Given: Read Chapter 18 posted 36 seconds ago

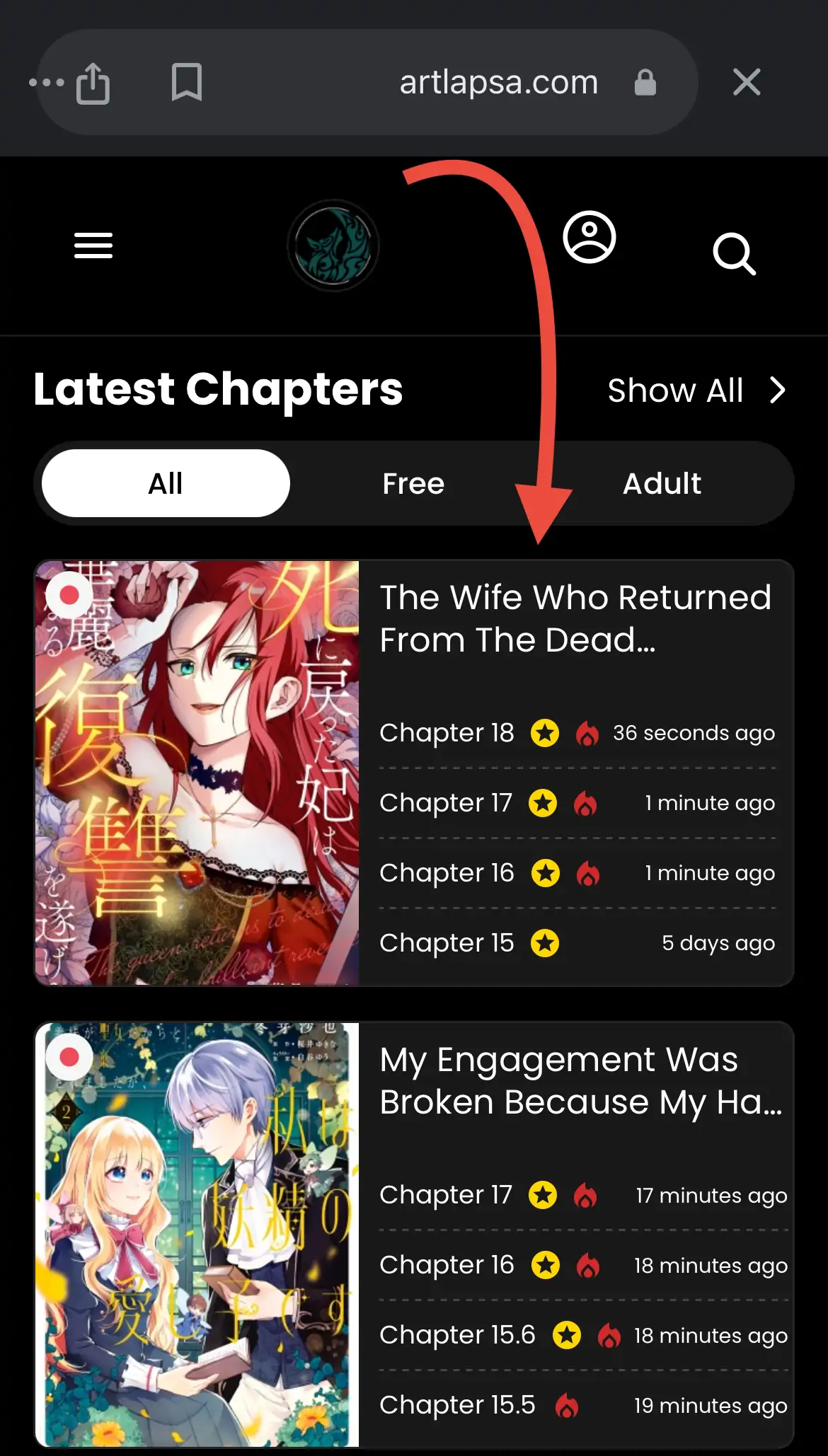Looking at the screenshot, I should click(x=447, y=733).
